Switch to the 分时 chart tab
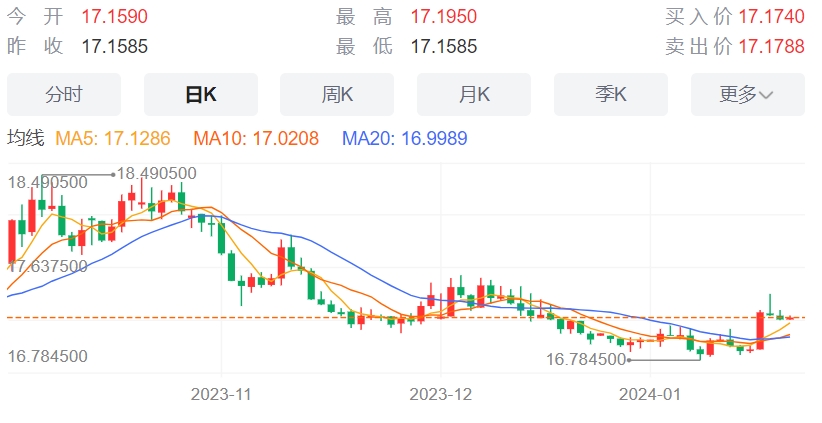 point(64,95)
